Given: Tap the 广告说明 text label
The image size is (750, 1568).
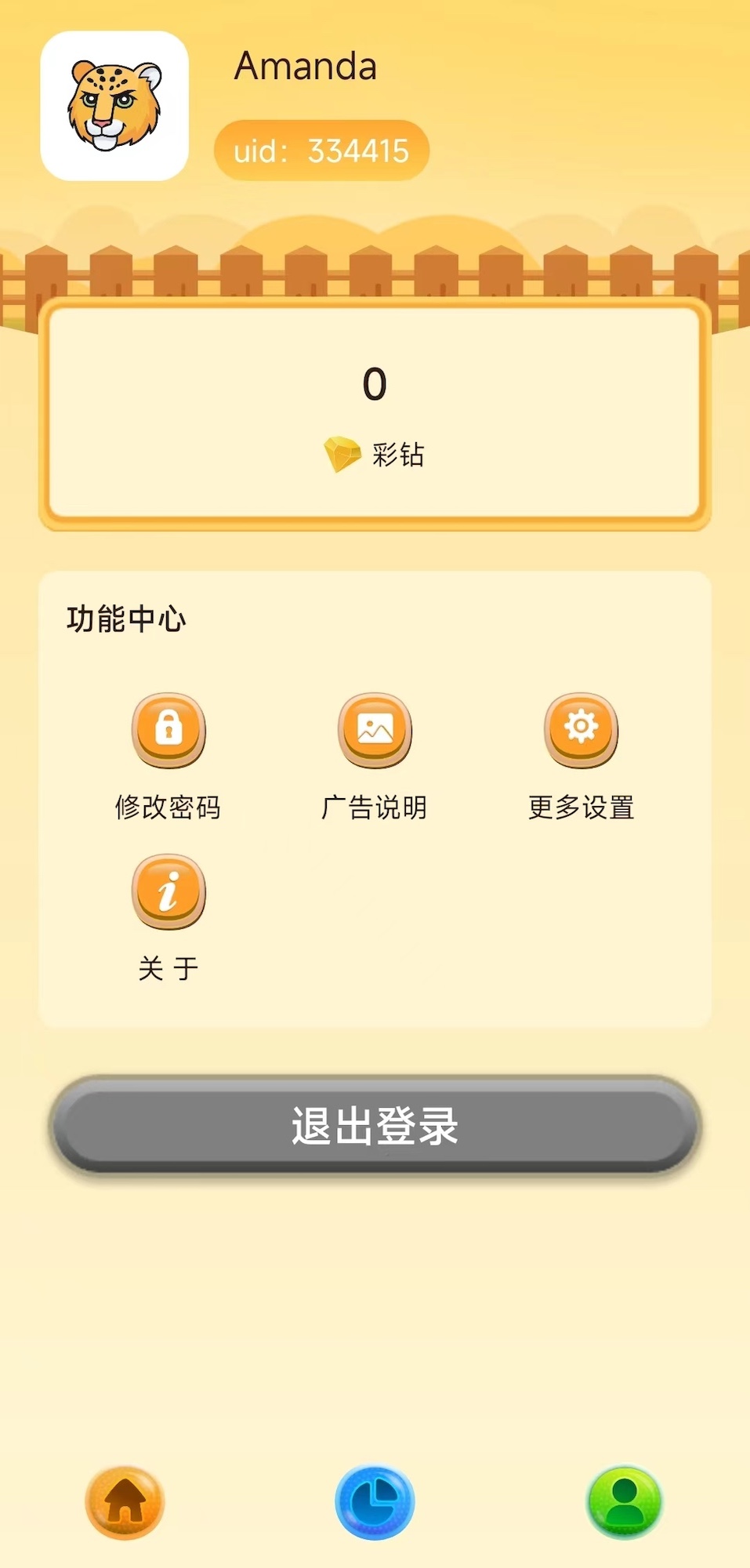Looking at the screenshot, I should pyautogui.click(x=375, y=805).
